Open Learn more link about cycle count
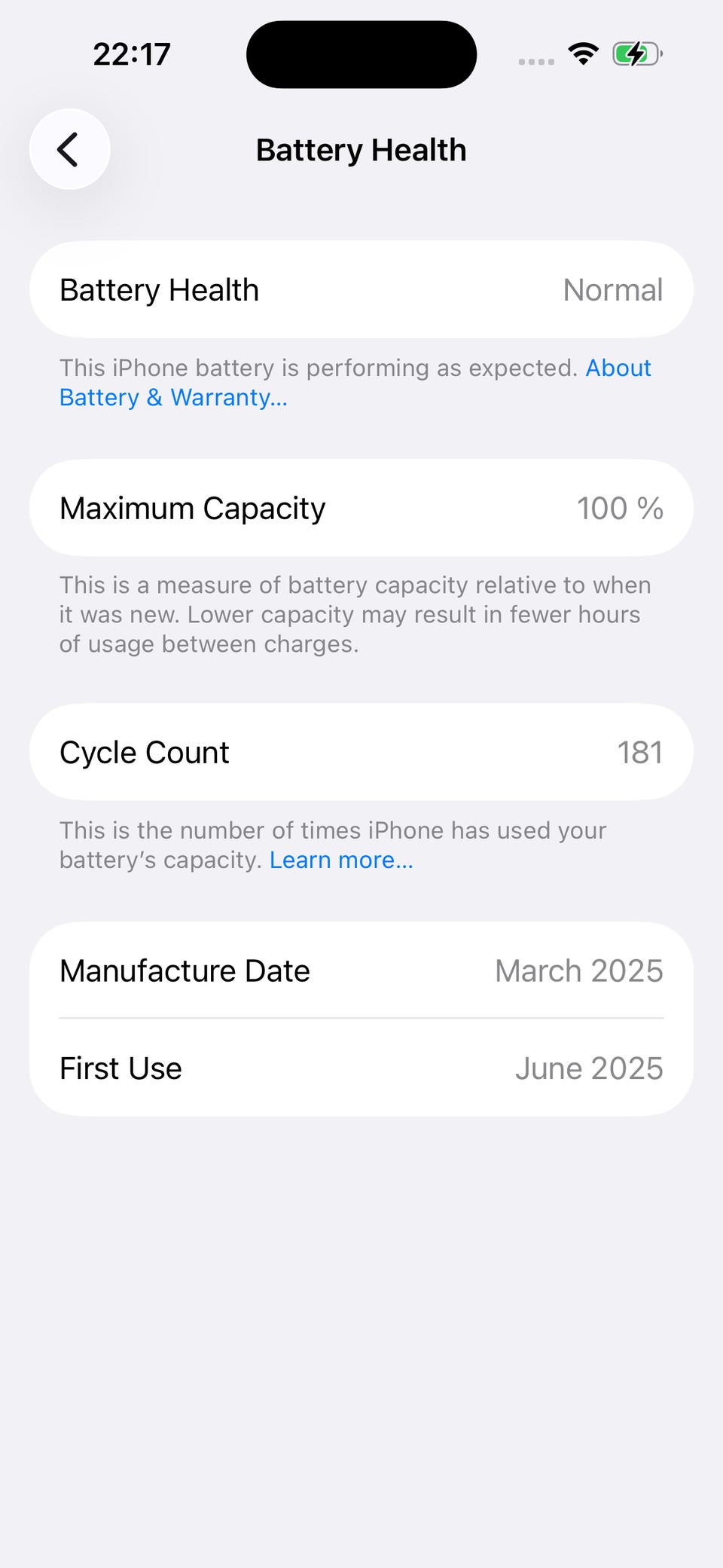 click(341, 860)
